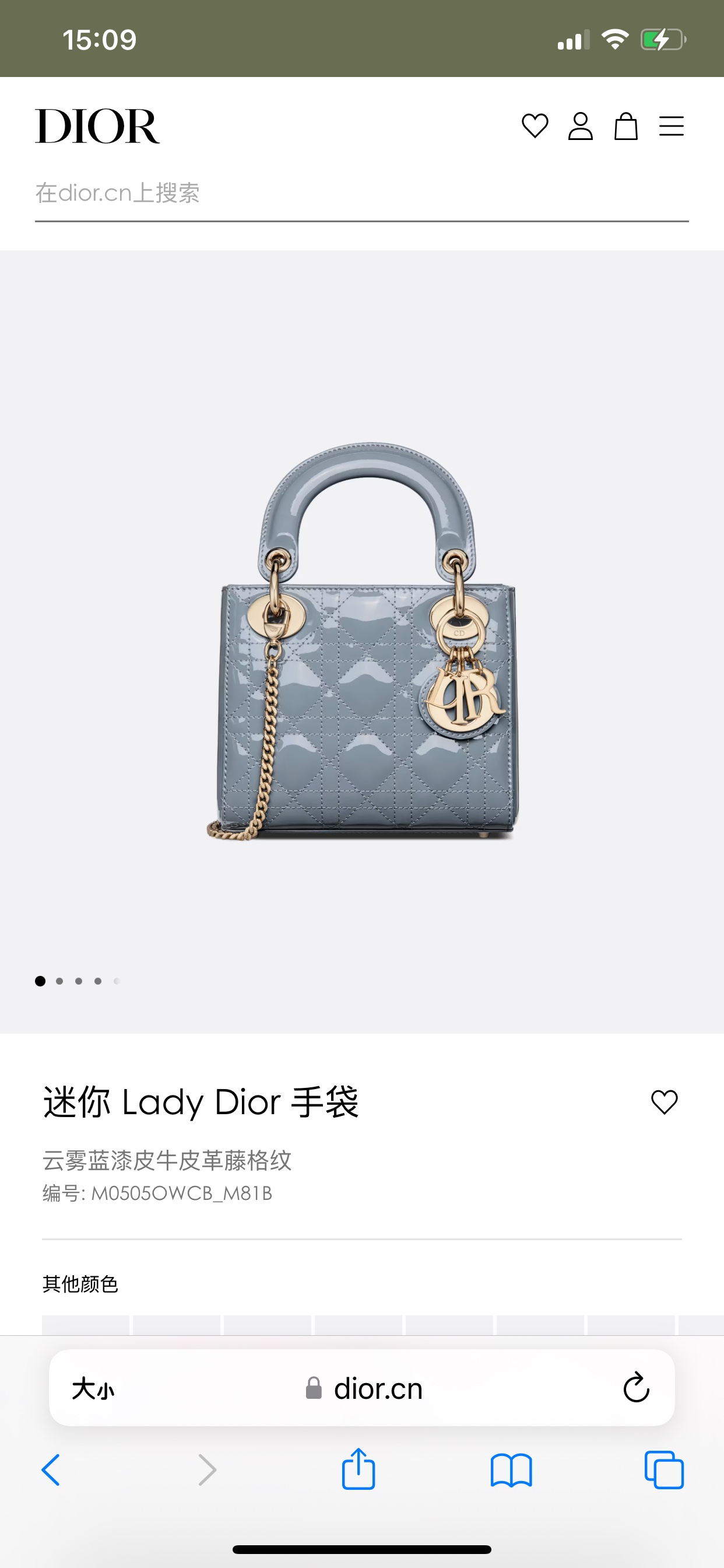
Task: Go back to the previous page
Action: [51, 1469]
